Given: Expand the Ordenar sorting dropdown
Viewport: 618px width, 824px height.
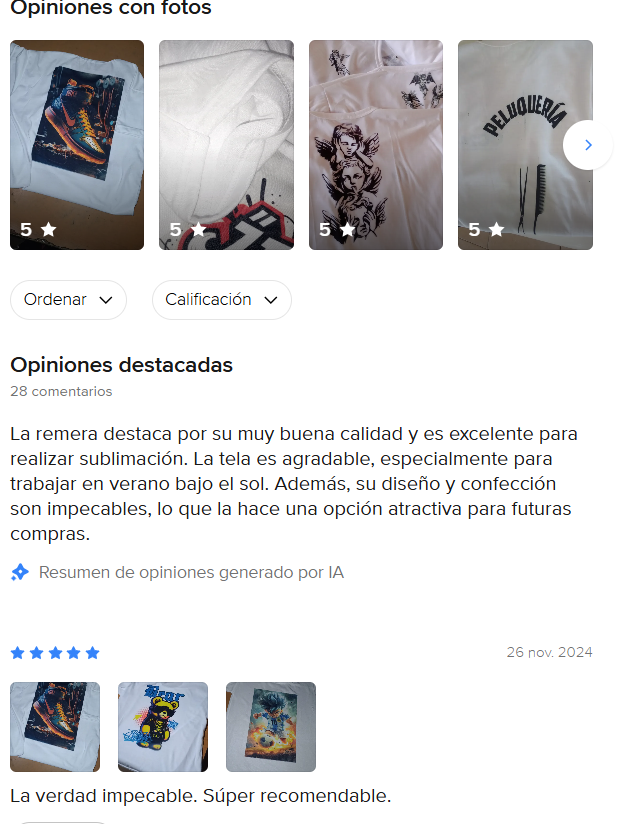Looking at the screenshot, I should (x=68, y=300).
